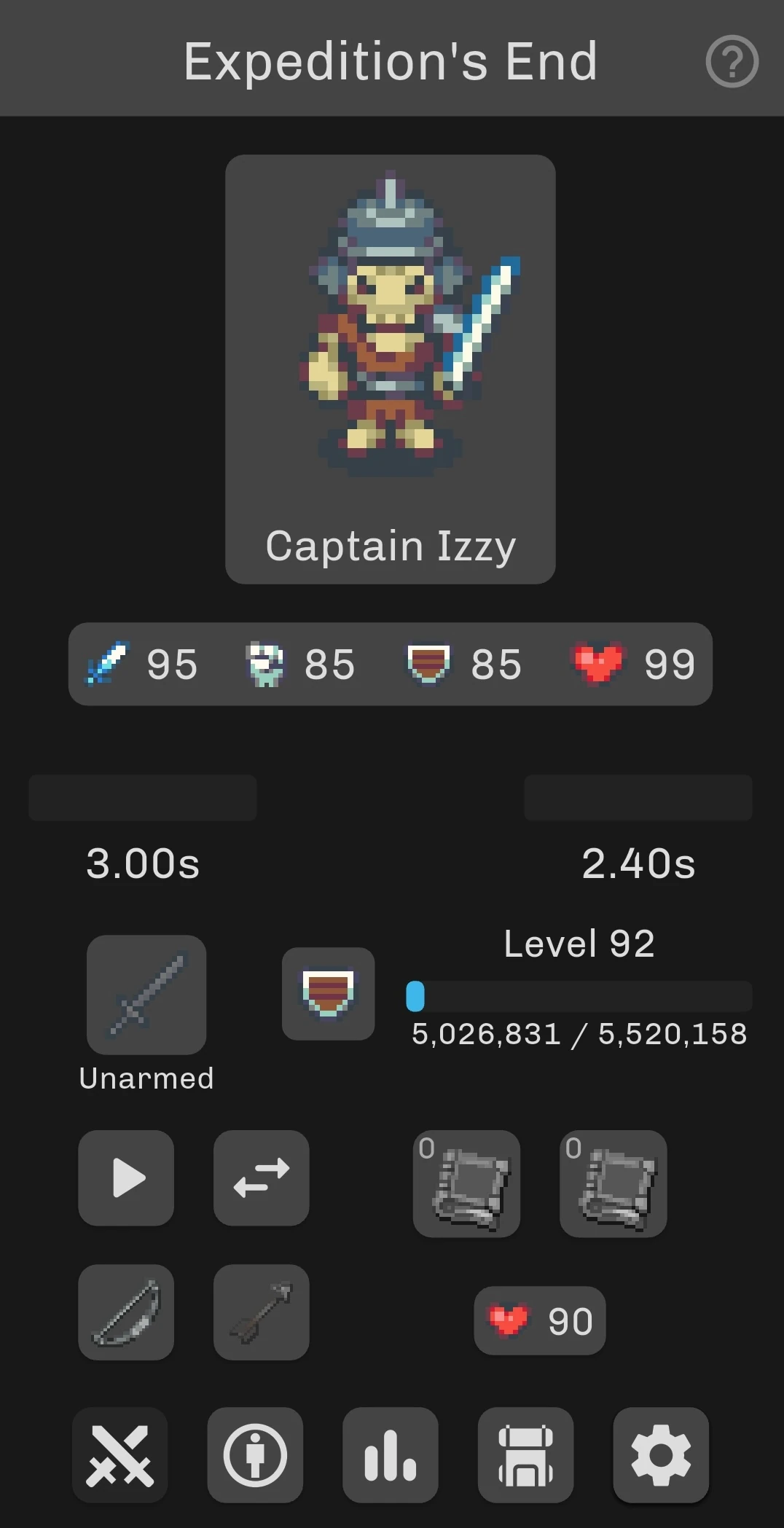Tap the swap arrows button
This screenshot has height=1528, width=784.
(262, 1178)
